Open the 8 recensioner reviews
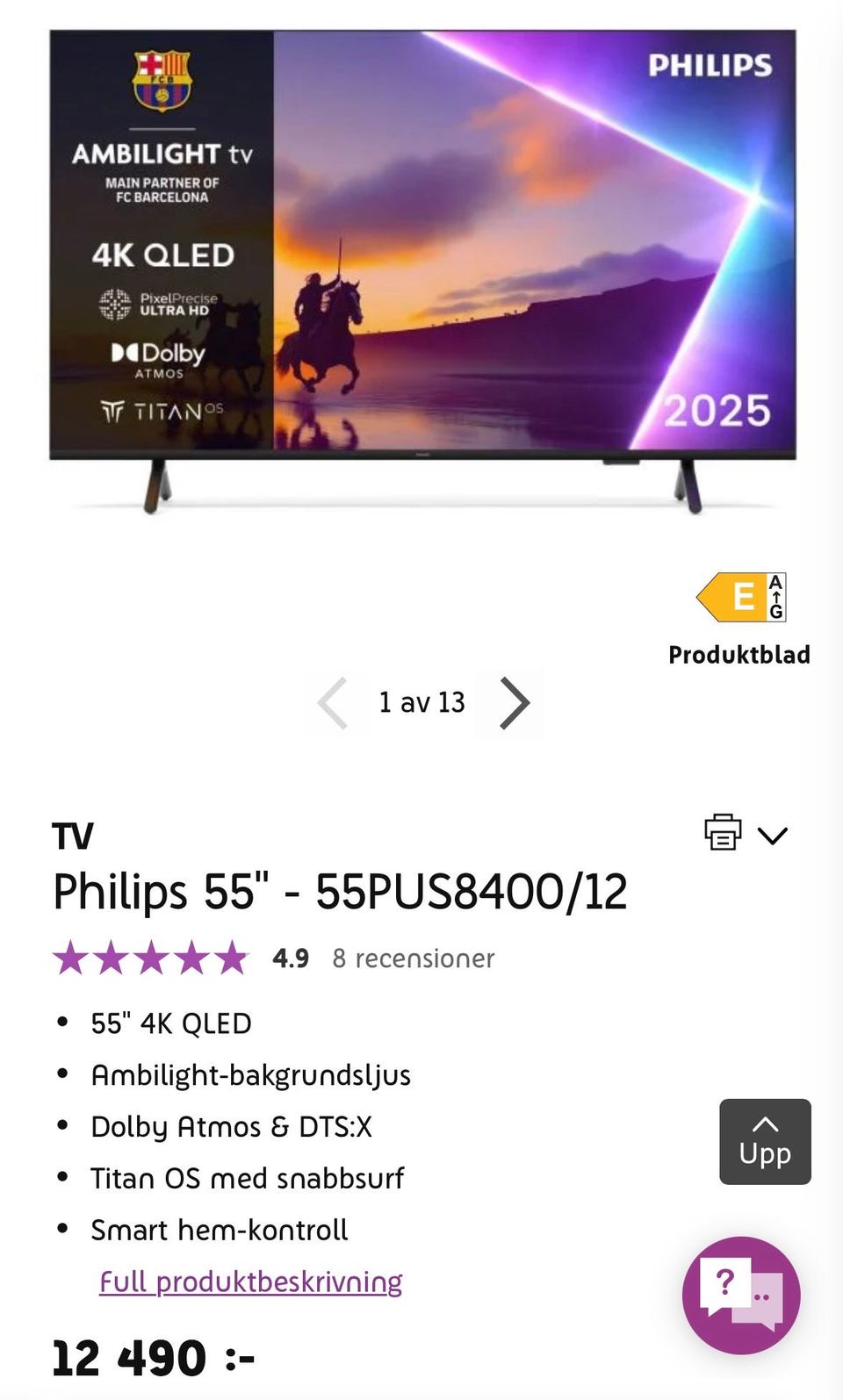The height and width of the screenshot is (1400, 843). click(413, 958)
